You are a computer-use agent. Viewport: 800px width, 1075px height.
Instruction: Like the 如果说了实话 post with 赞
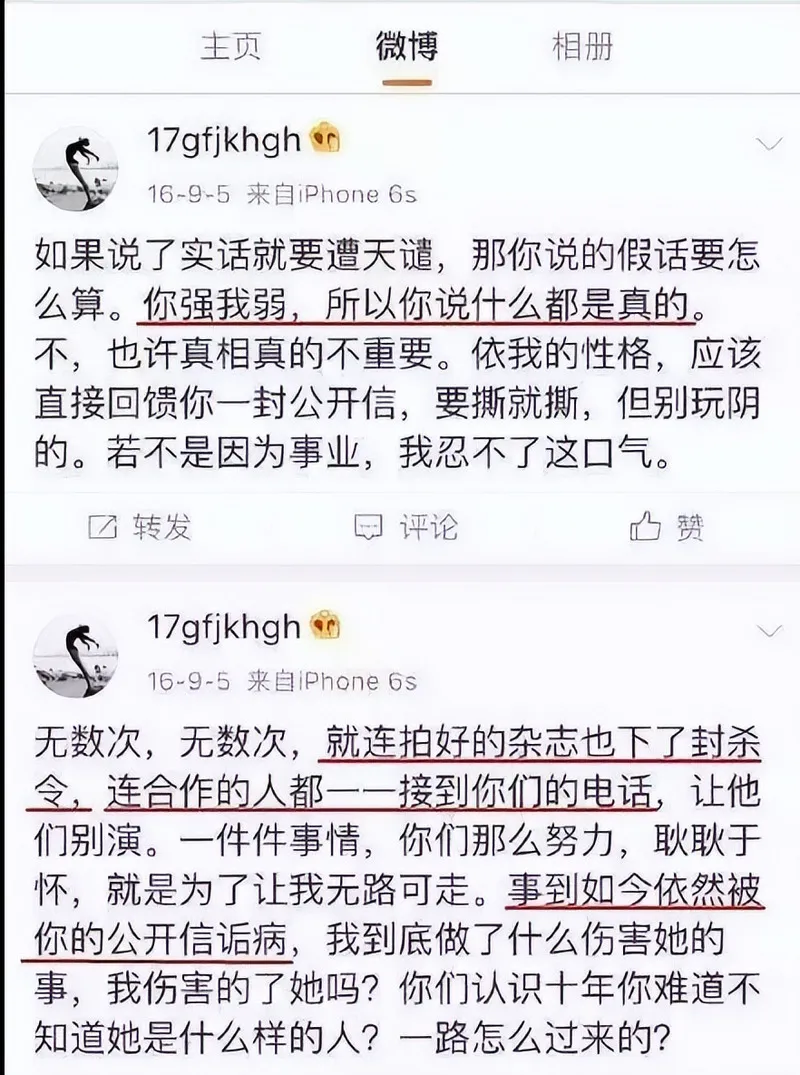pyautogui.click(x=668, y=526)
